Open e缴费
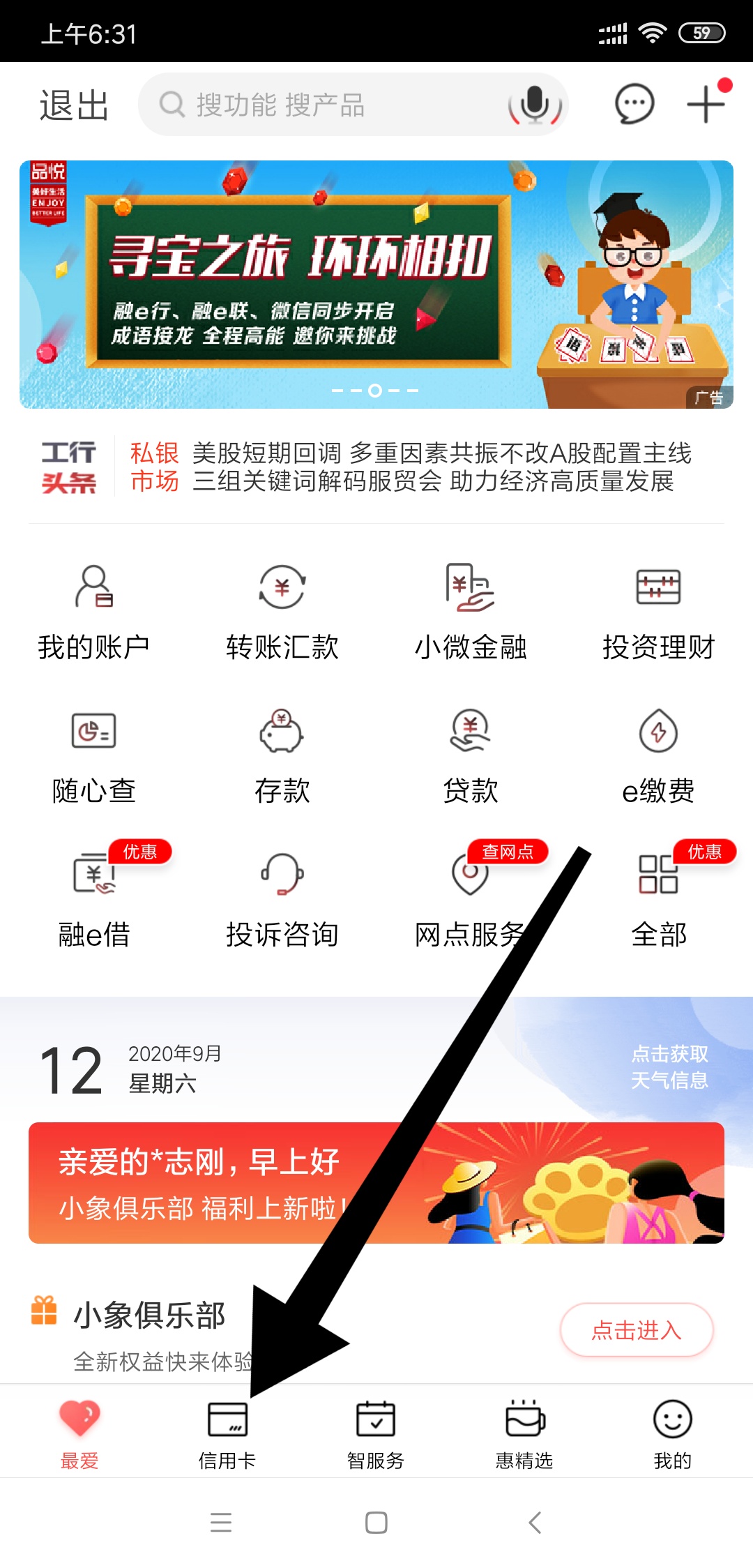The image size is (753, 1568). coord(658,757)
